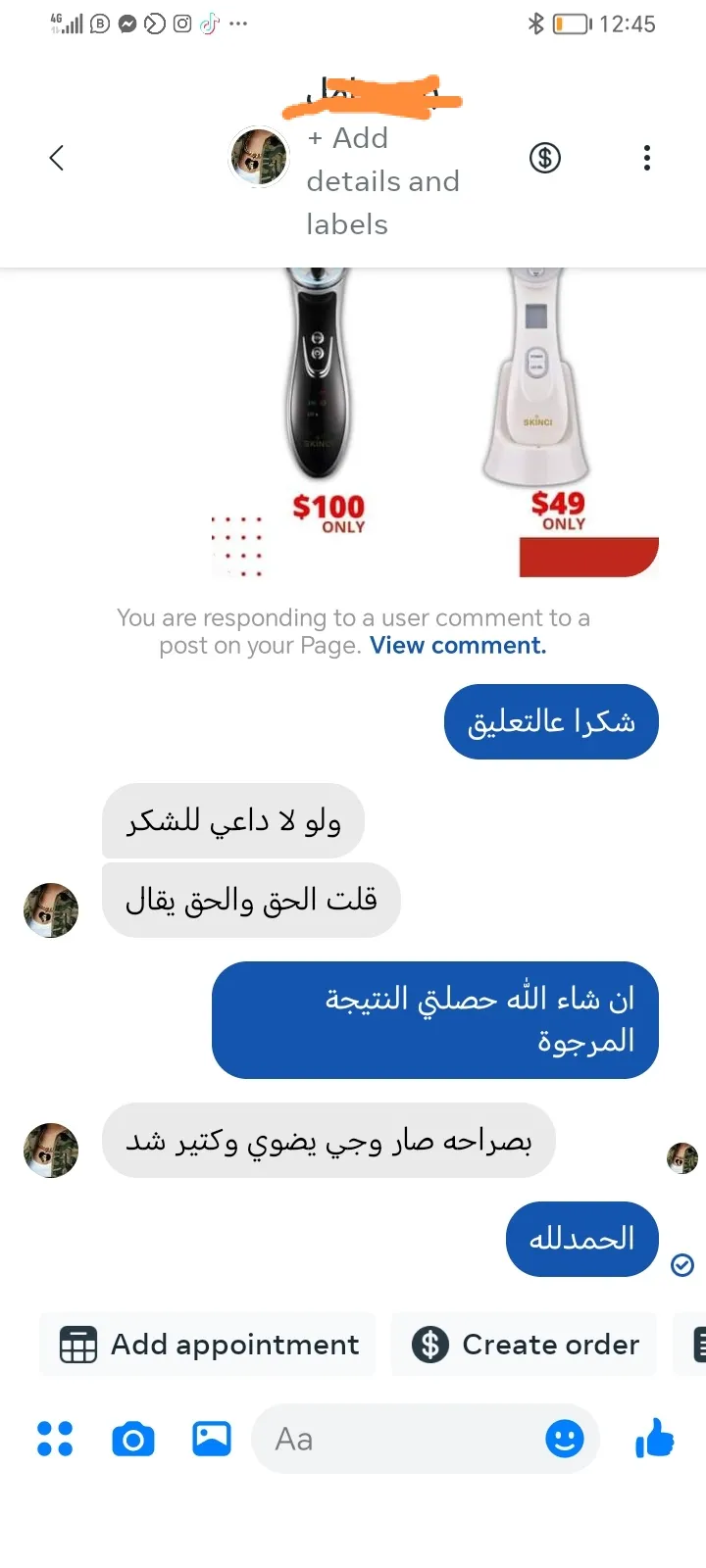
Task: Open the contact's profile picture in the header
Action: point(259,157)
